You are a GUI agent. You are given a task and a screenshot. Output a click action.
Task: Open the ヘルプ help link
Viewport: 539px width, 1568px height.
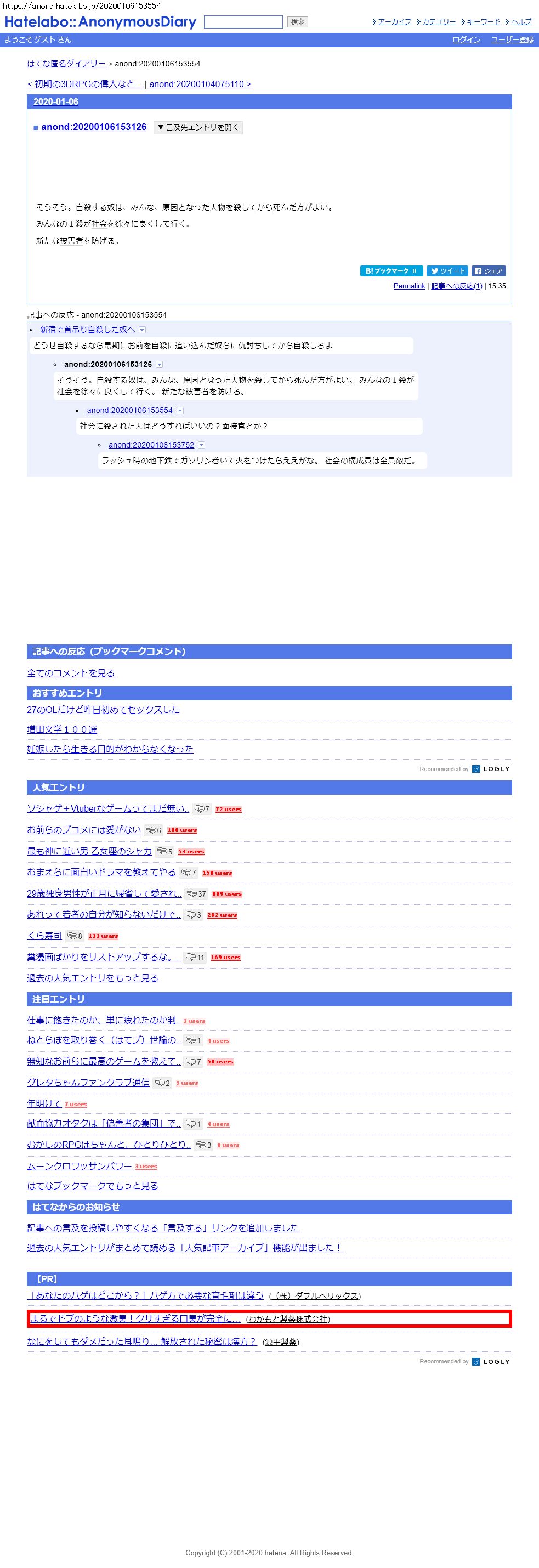point(521,22)
